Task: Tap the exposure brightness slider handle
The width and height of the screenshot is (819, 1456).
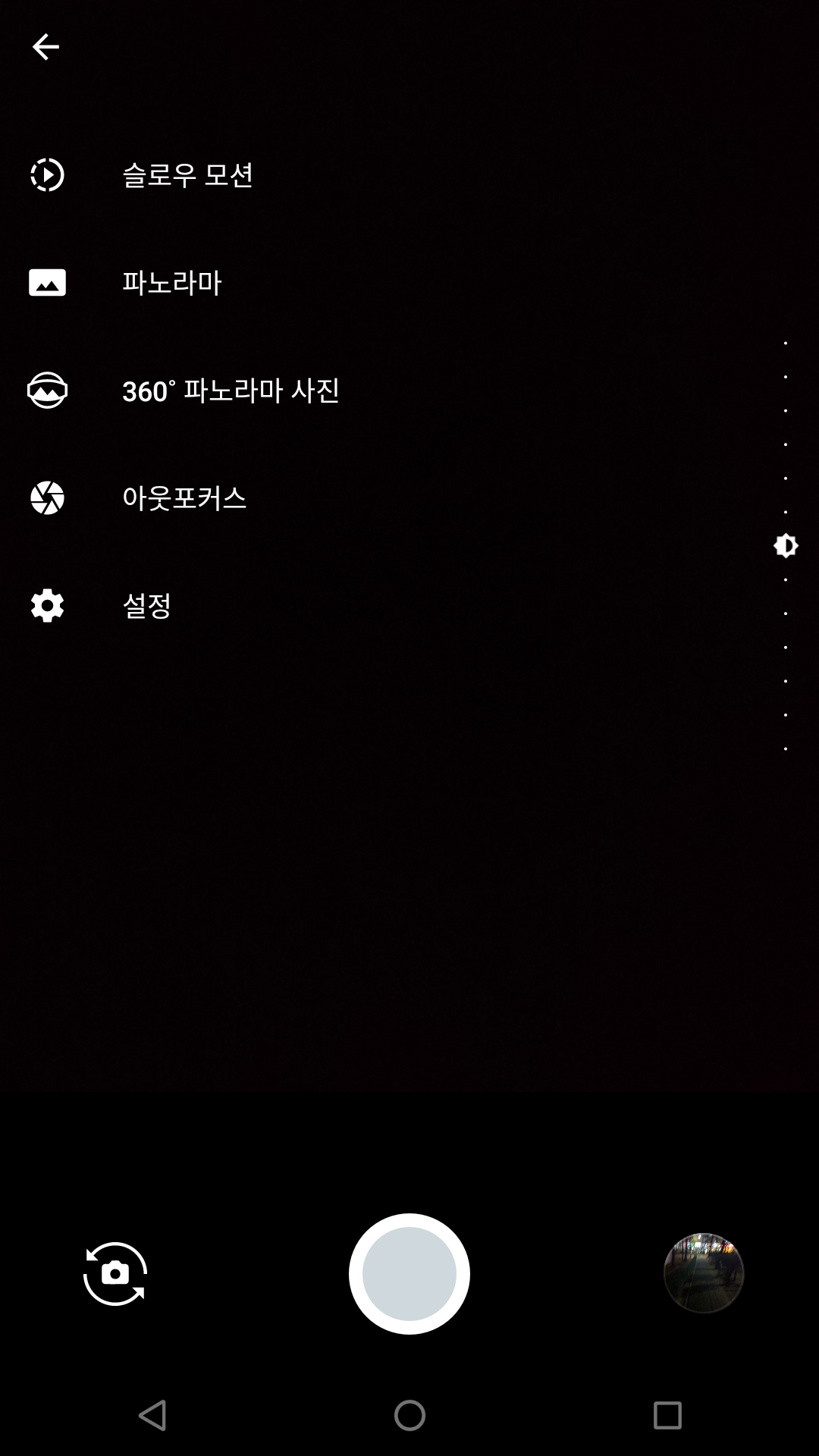Action: (786, 546)
